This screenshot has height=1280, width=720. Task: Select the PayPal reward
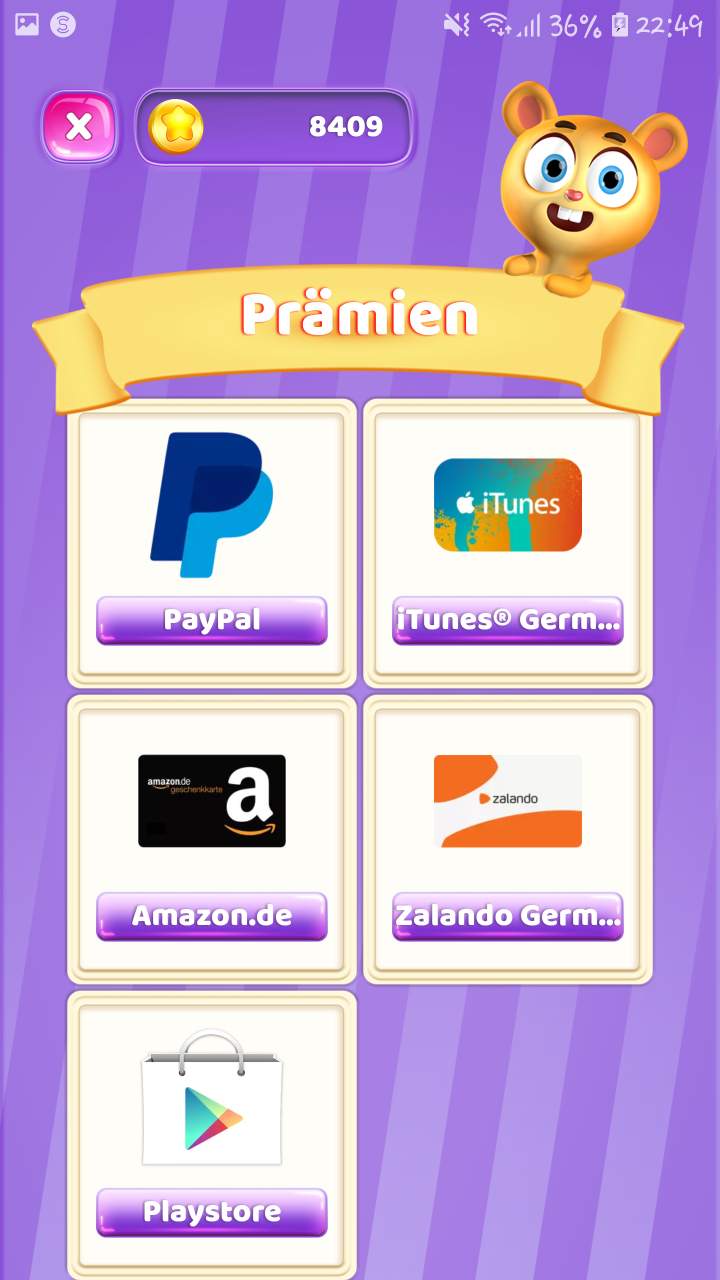coord(211,620)
